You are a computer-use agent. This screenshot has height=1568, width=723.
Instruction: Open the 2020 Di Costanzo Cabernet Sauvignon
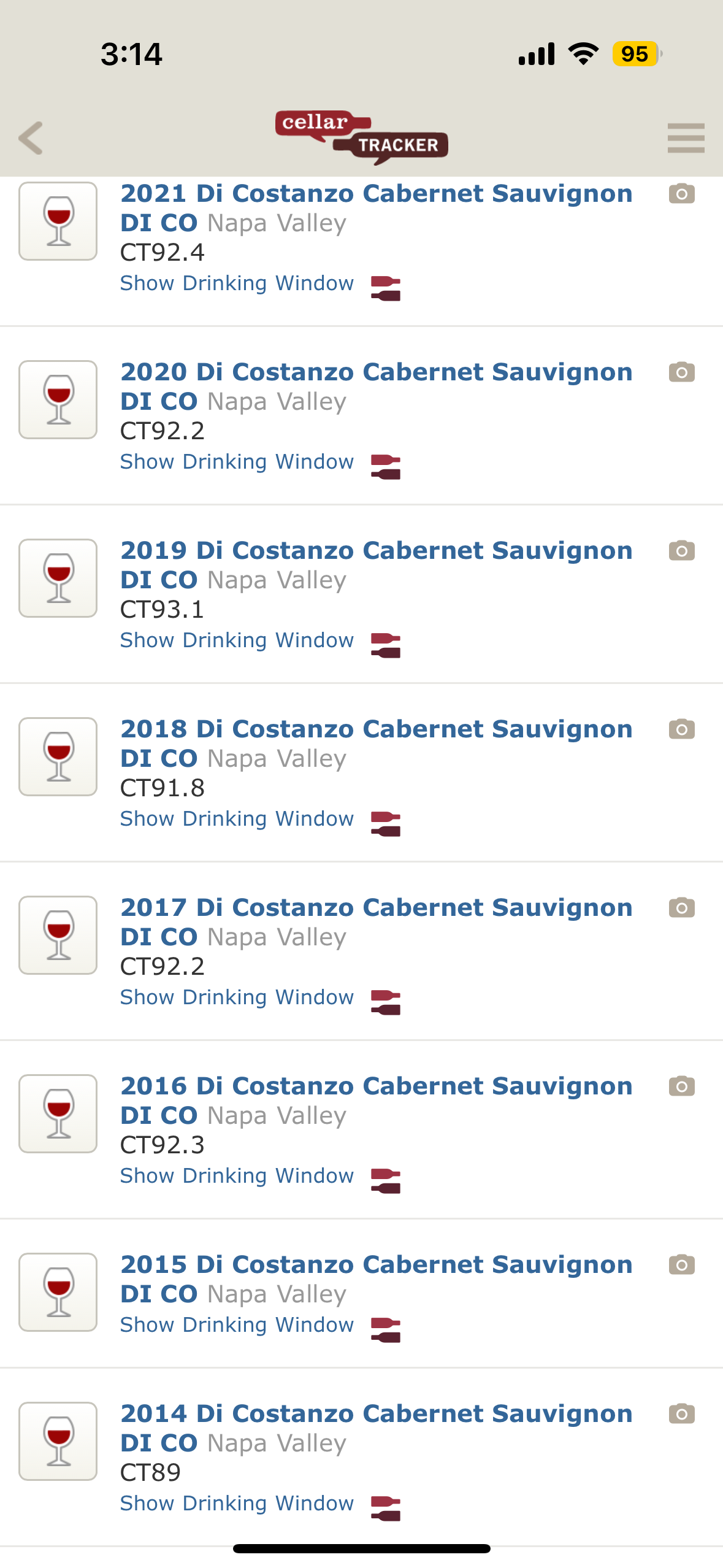click(376, 386)
